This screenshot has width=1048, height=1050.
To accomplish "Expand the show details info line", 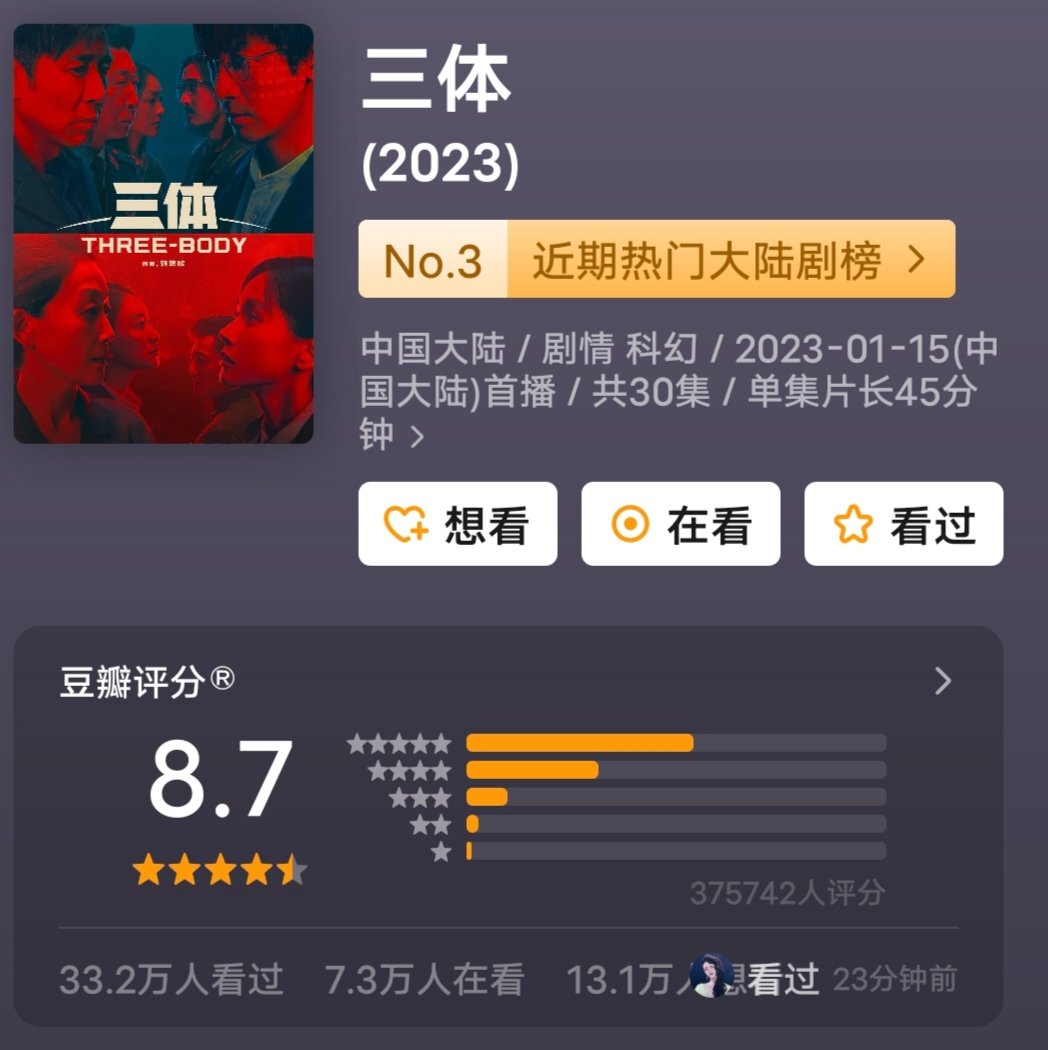I will (417, 437).
